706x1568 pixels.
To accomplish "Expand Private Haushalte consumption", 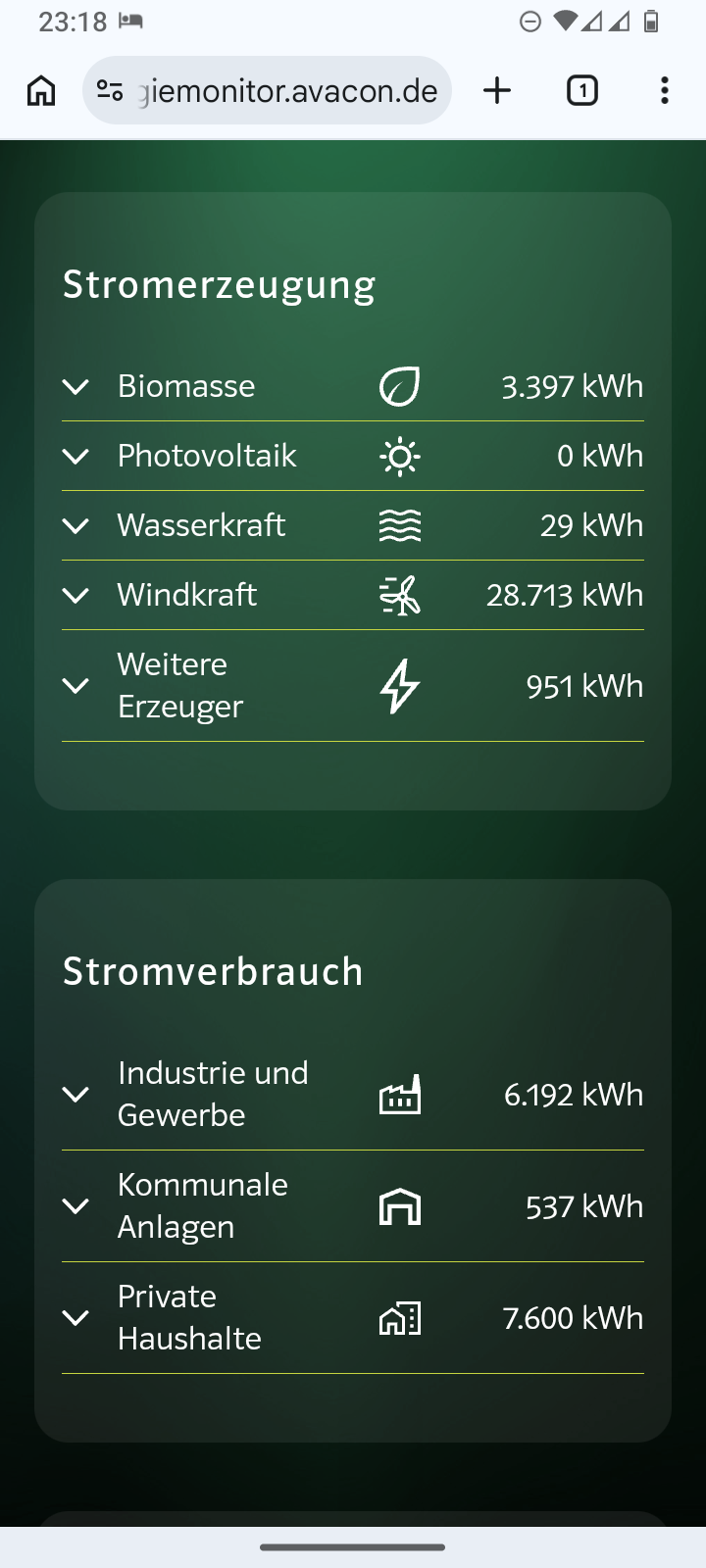I will (353, 1318).
